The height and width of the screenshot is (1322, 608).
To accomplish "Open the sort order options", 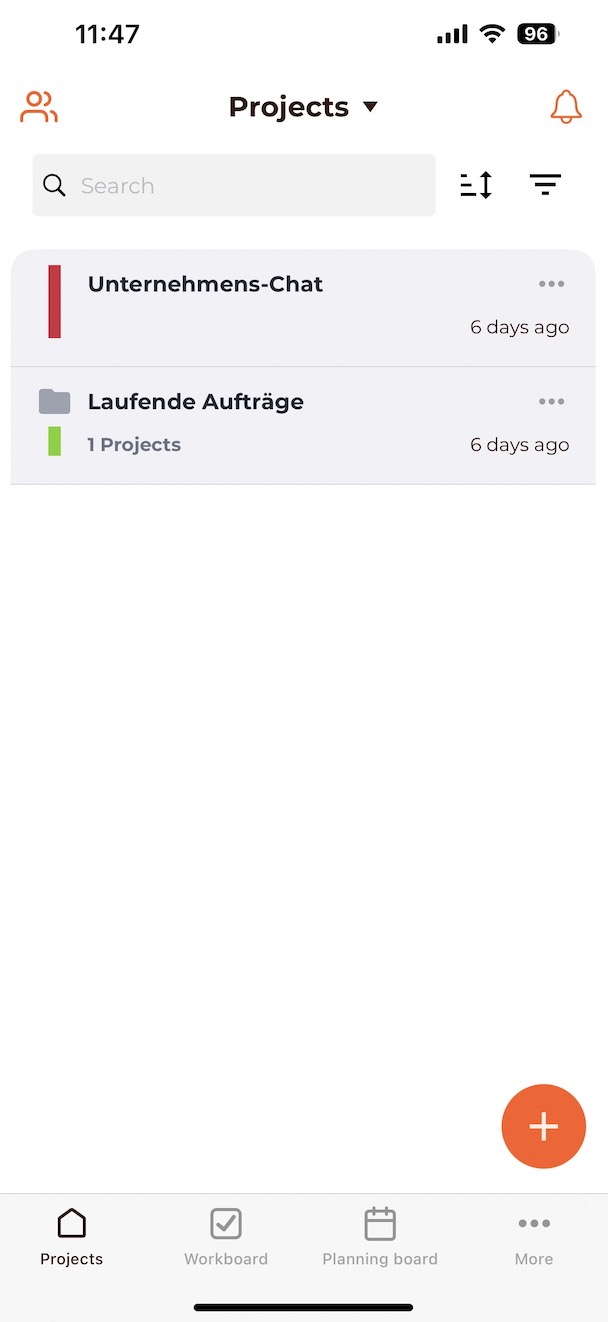I will [x=476, y=185].
